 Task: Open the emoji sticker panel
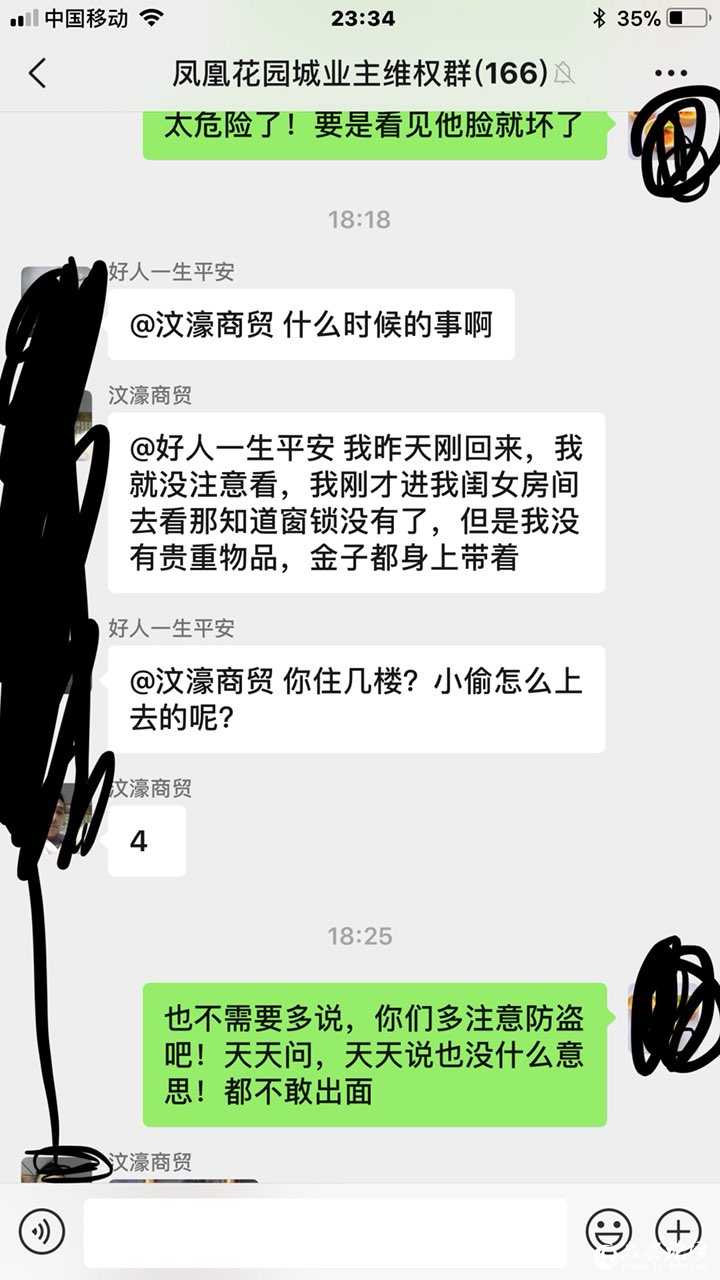608,1229
